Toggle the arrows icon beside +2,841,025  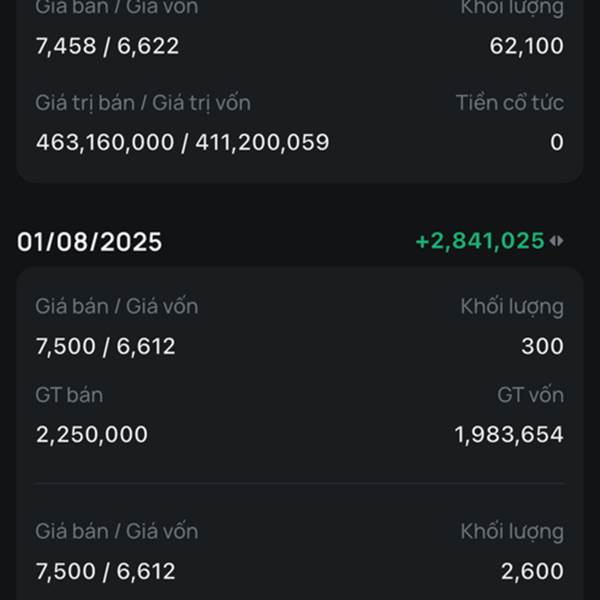tap(557, 241)
